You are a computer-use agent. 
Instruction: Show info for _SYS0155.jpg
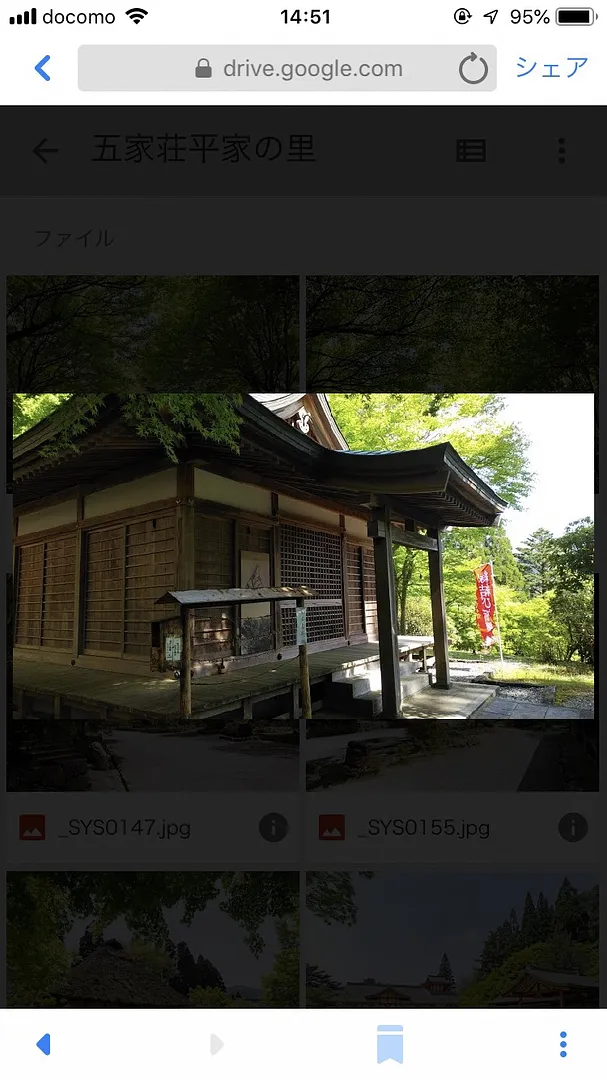tap(572, 827)
